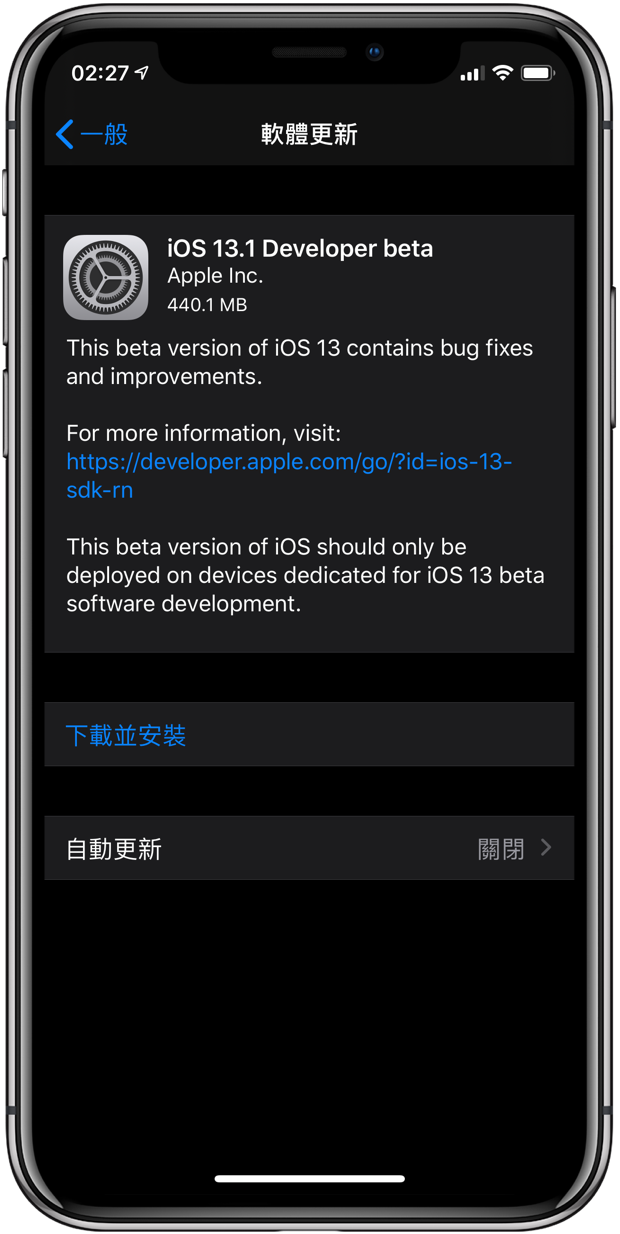Tap 下載並安裝 to install the update
This screenshot has height=1234, width=620.
pyautogui.click(x=126, y=736)
